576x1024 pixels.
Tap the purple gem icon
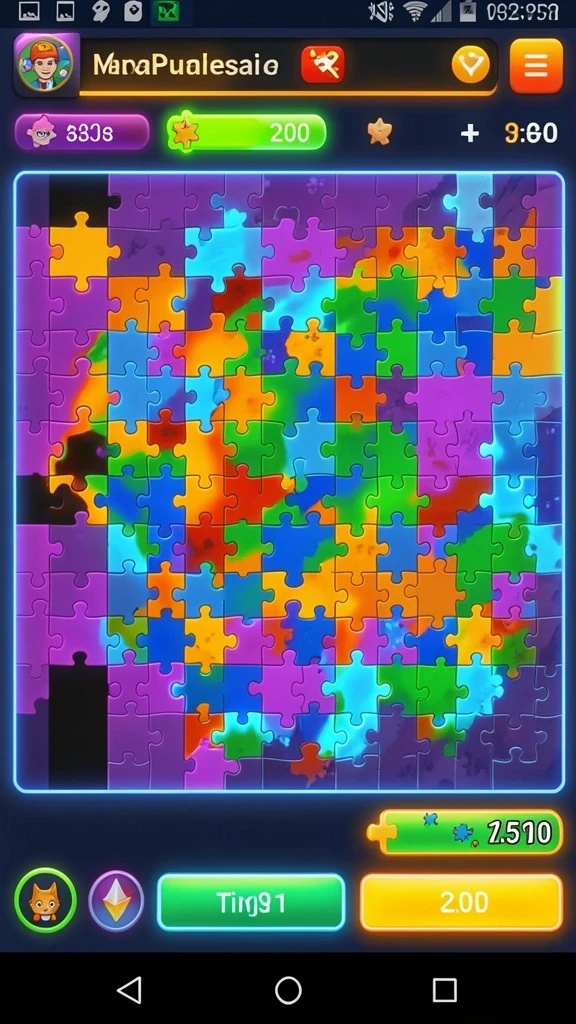pyautogui.click(x=116, y=901)
